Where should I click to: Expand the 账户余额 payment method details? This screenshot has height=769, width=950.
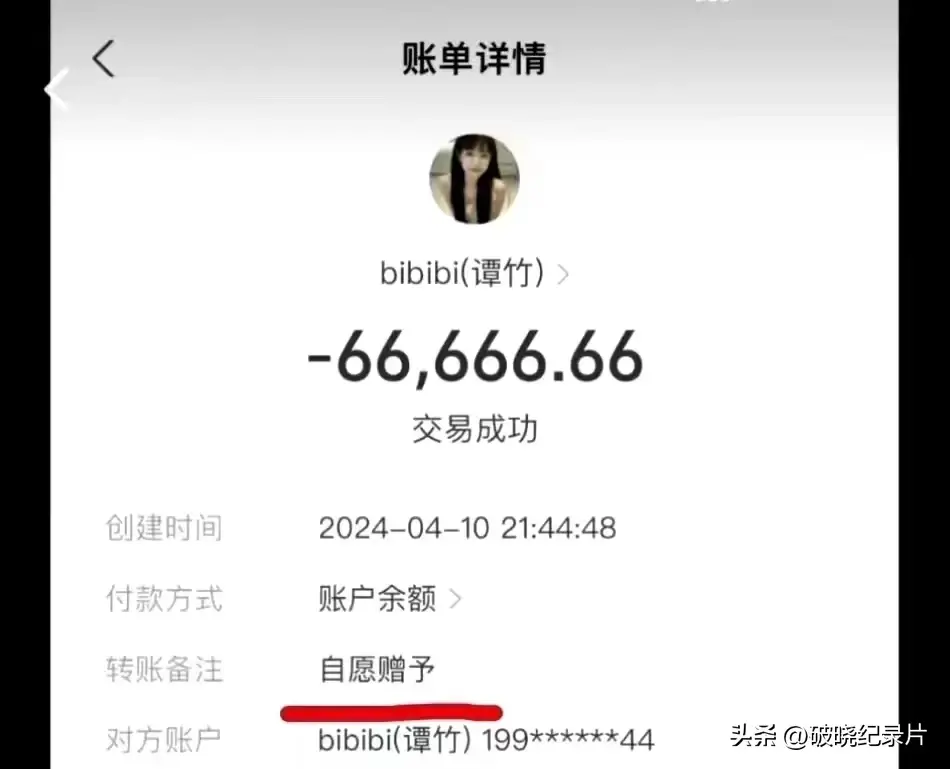[x=390, y=599]
